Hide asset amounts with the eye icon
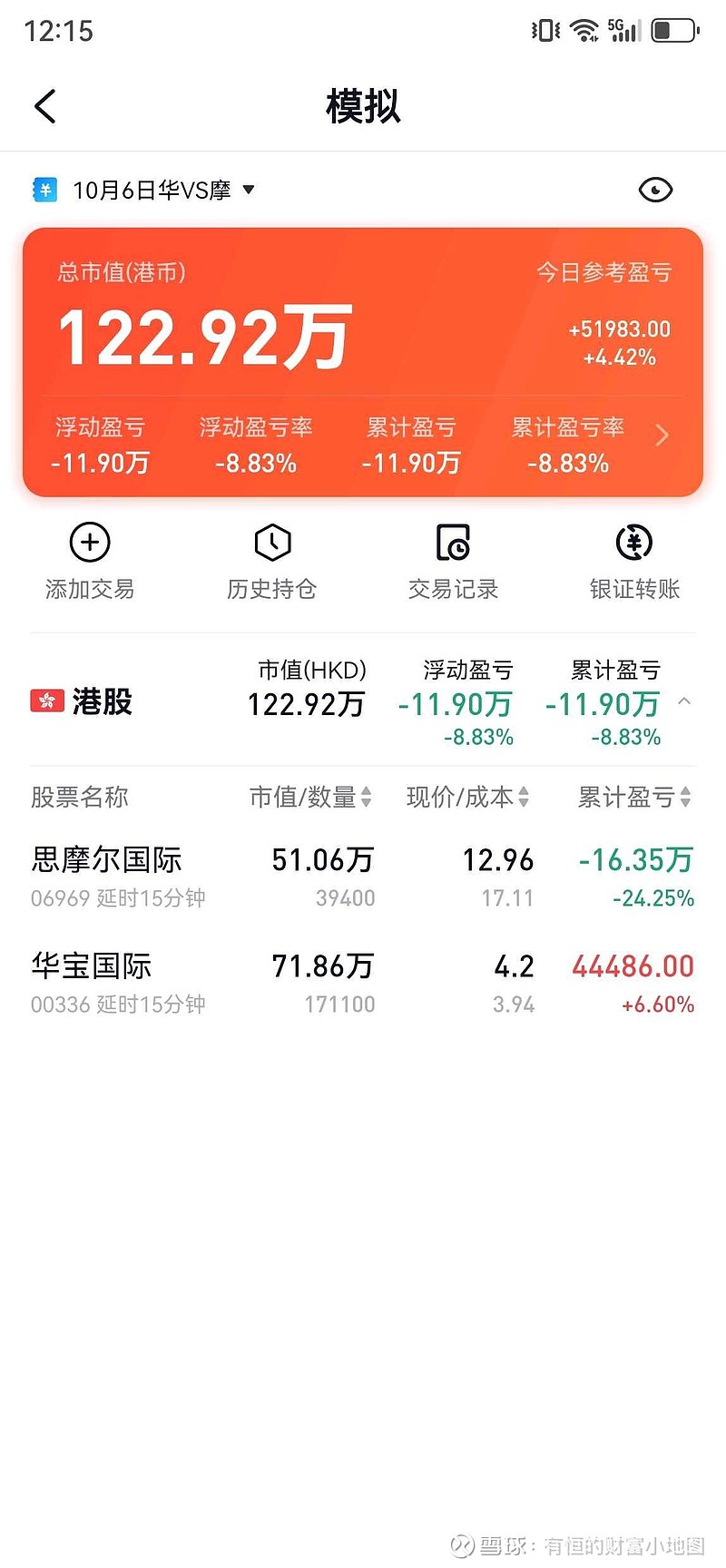 [x=655, y=191]
